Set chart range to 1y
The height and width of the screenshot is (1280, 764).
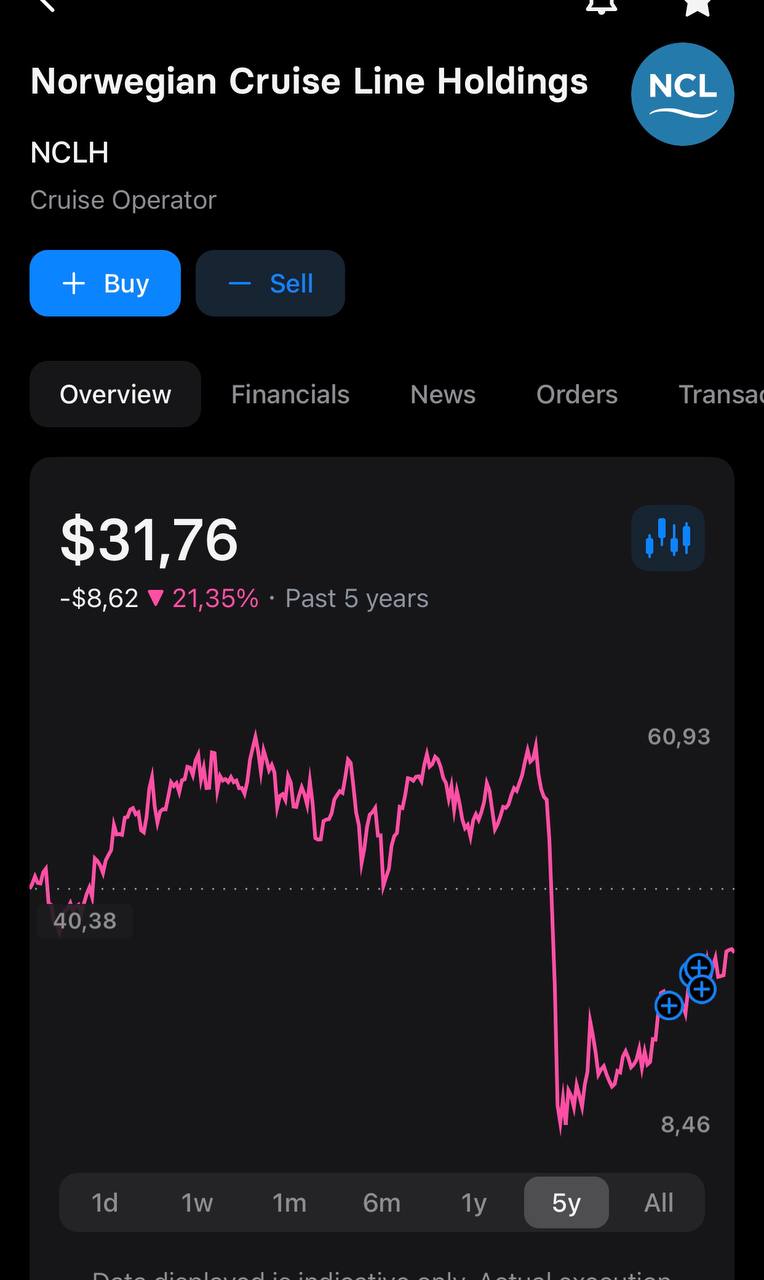(474, 1202)
